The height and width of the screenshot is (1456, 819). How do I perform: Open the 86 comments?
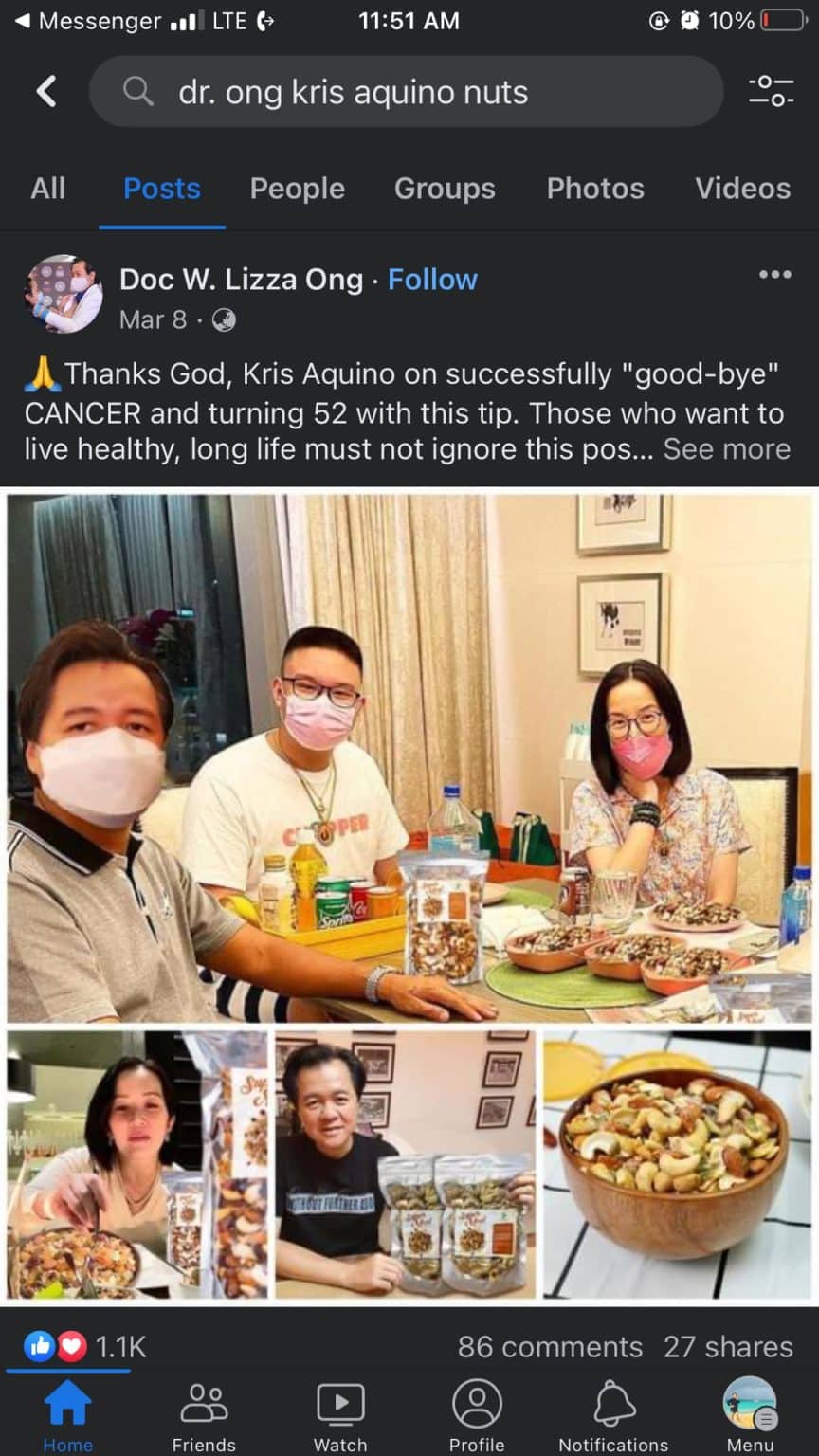pos(550,1346)
